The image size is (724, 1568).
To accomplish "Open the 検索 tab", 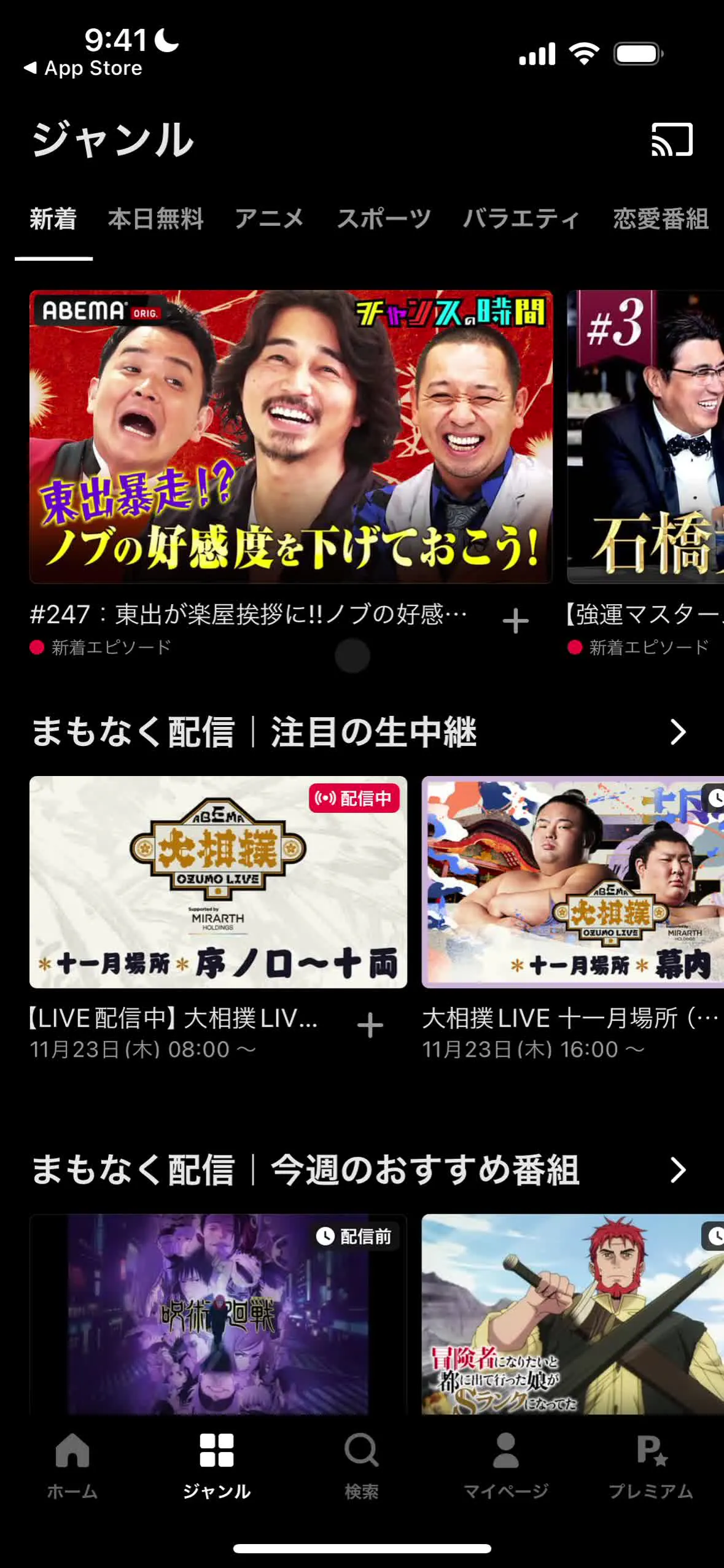I will click(361, 1464).
